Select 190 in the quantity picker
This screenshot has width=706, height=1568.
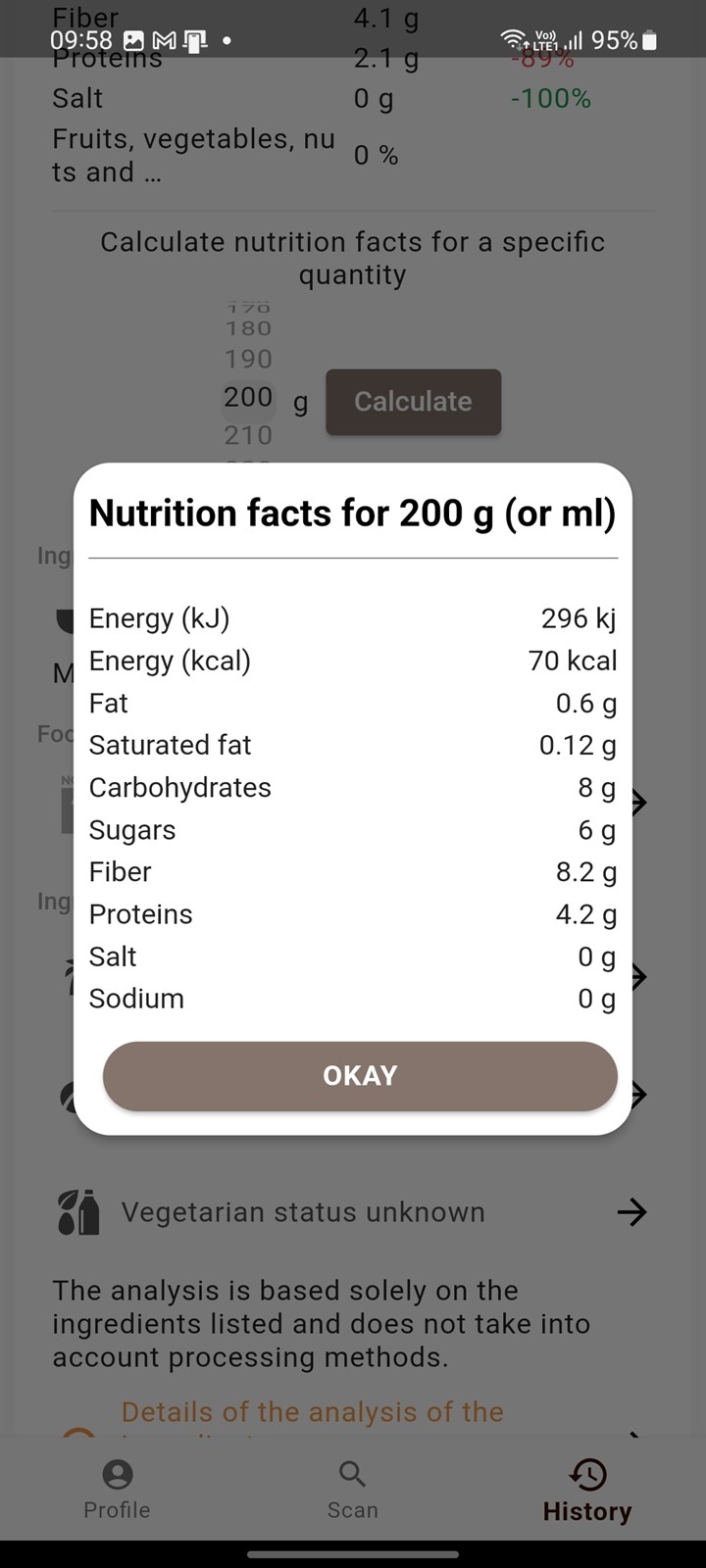(x=248, y=359)
